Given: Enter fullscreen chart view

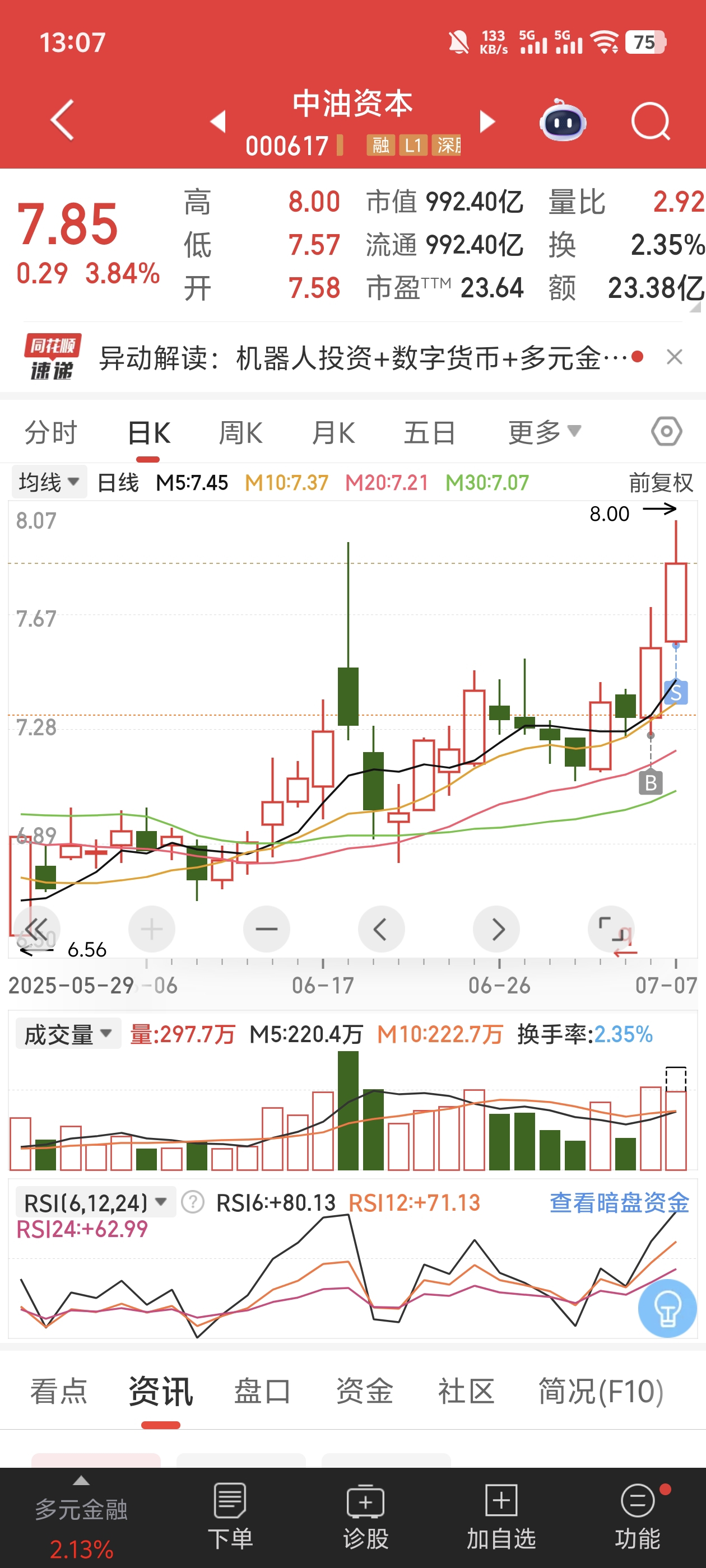Looking at the screenshot, I should point(611,929).
